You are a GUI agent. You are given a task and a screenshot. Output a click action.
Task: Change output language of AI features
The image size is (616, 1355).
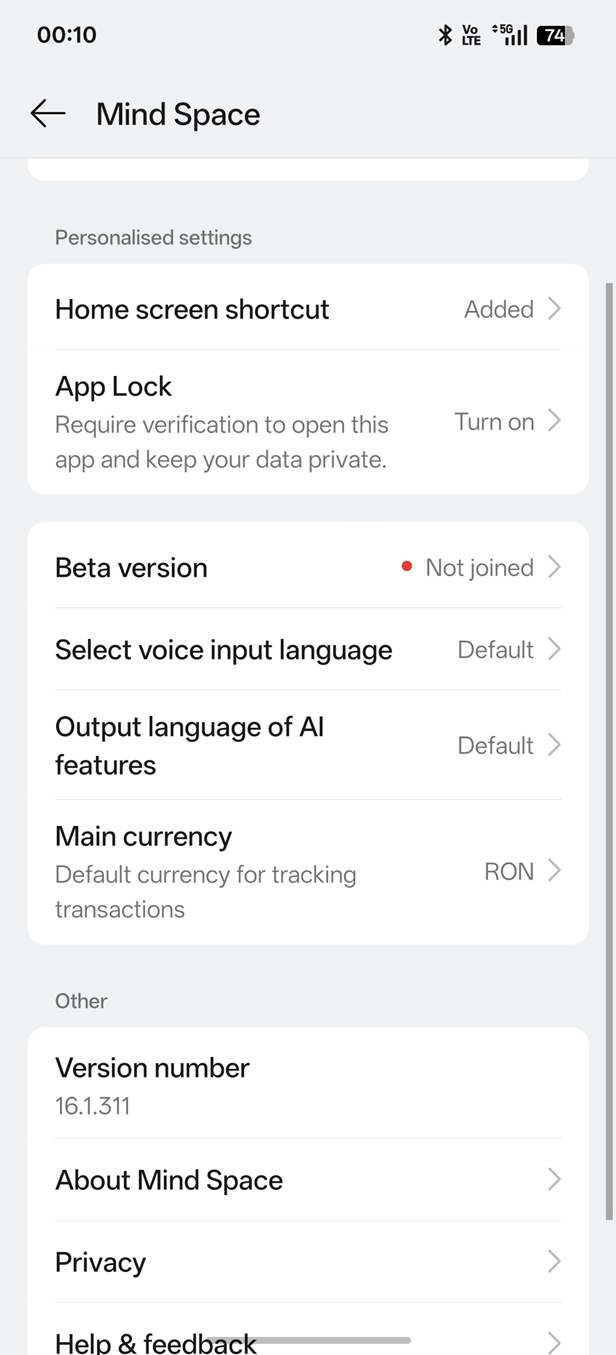[307, 745]
